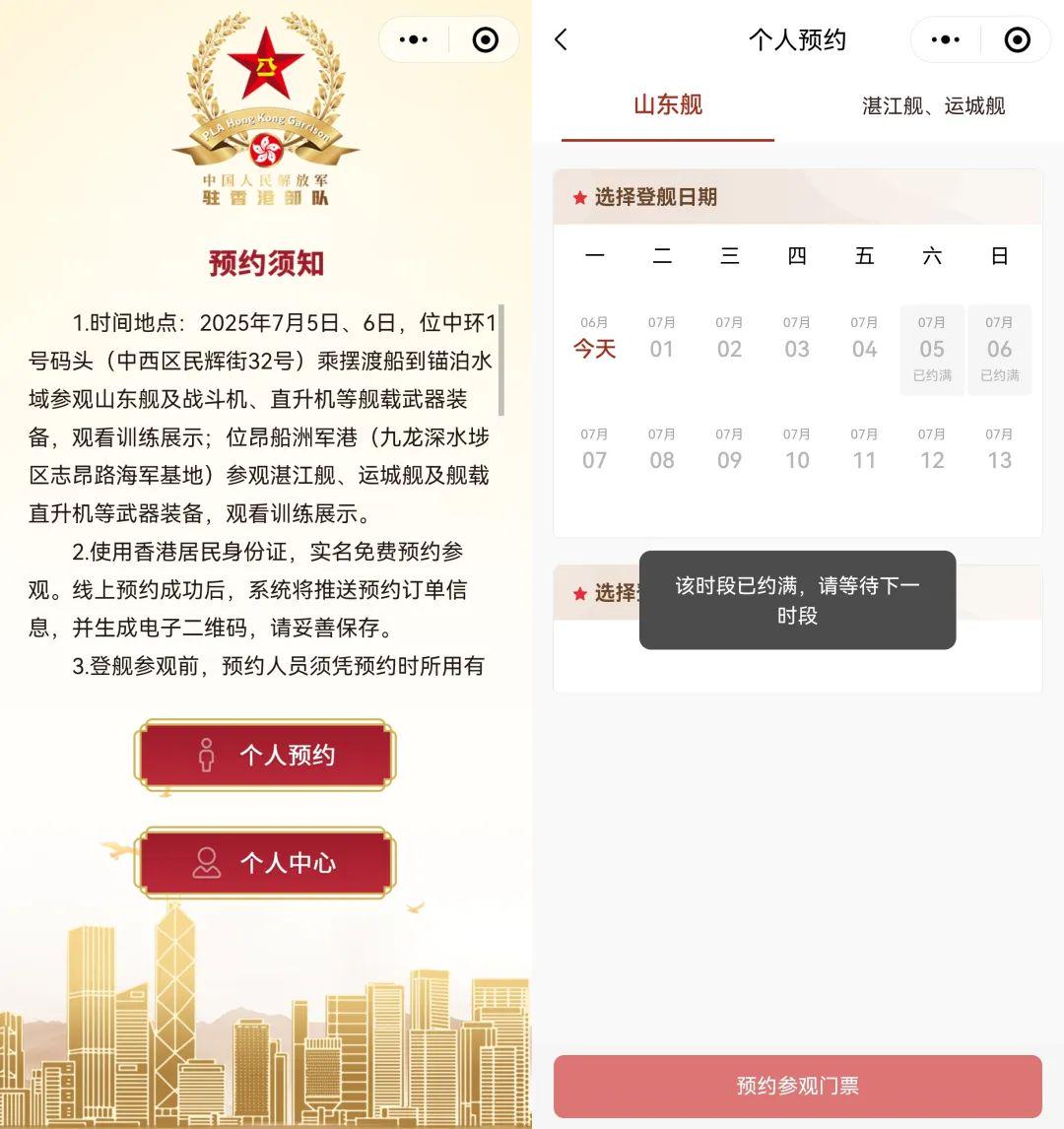Select the 07月05 date marked 已约满
Image resolution: width=1064 pixels, height=1129 pixels.
click(x=932, y=350)
